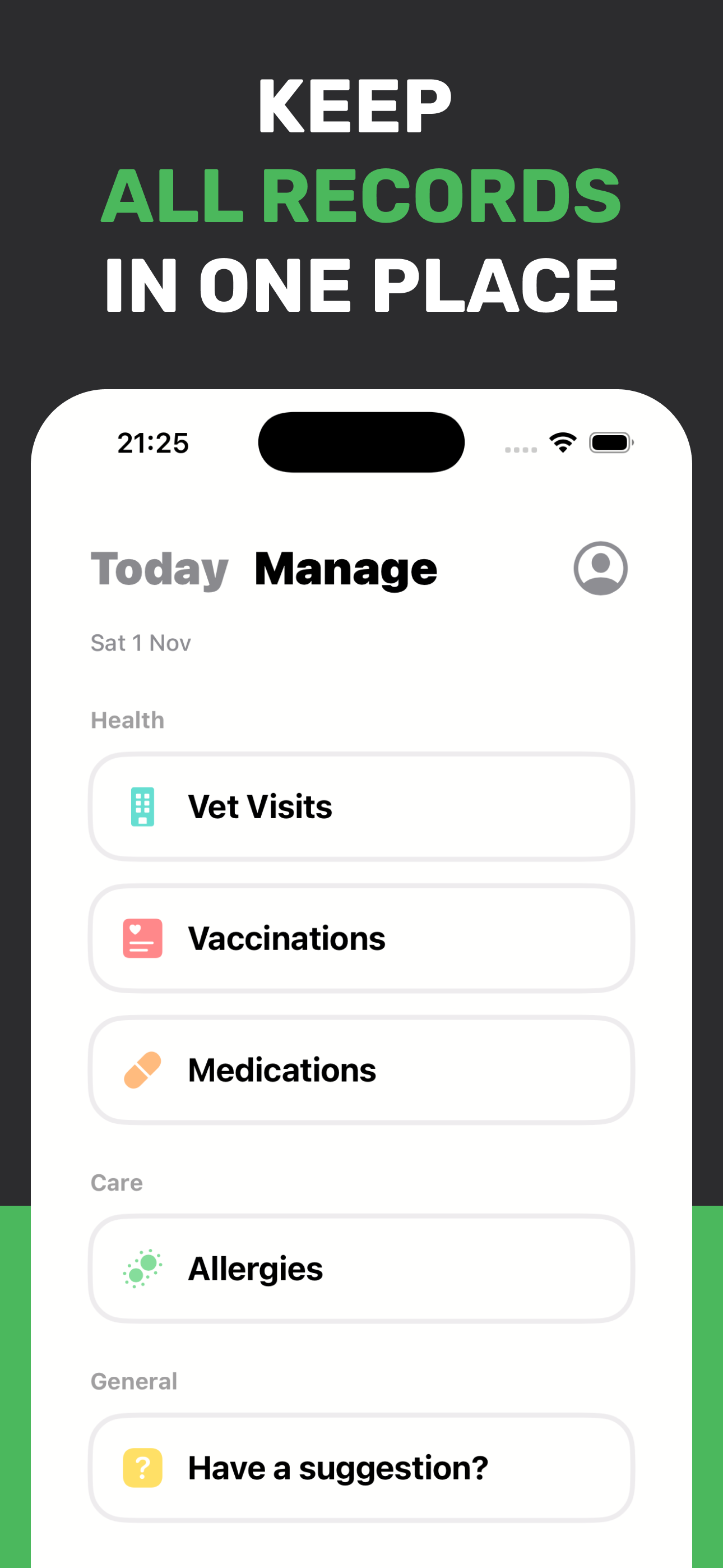
Task: Select the Health section header
Action: tap(127, 720)
